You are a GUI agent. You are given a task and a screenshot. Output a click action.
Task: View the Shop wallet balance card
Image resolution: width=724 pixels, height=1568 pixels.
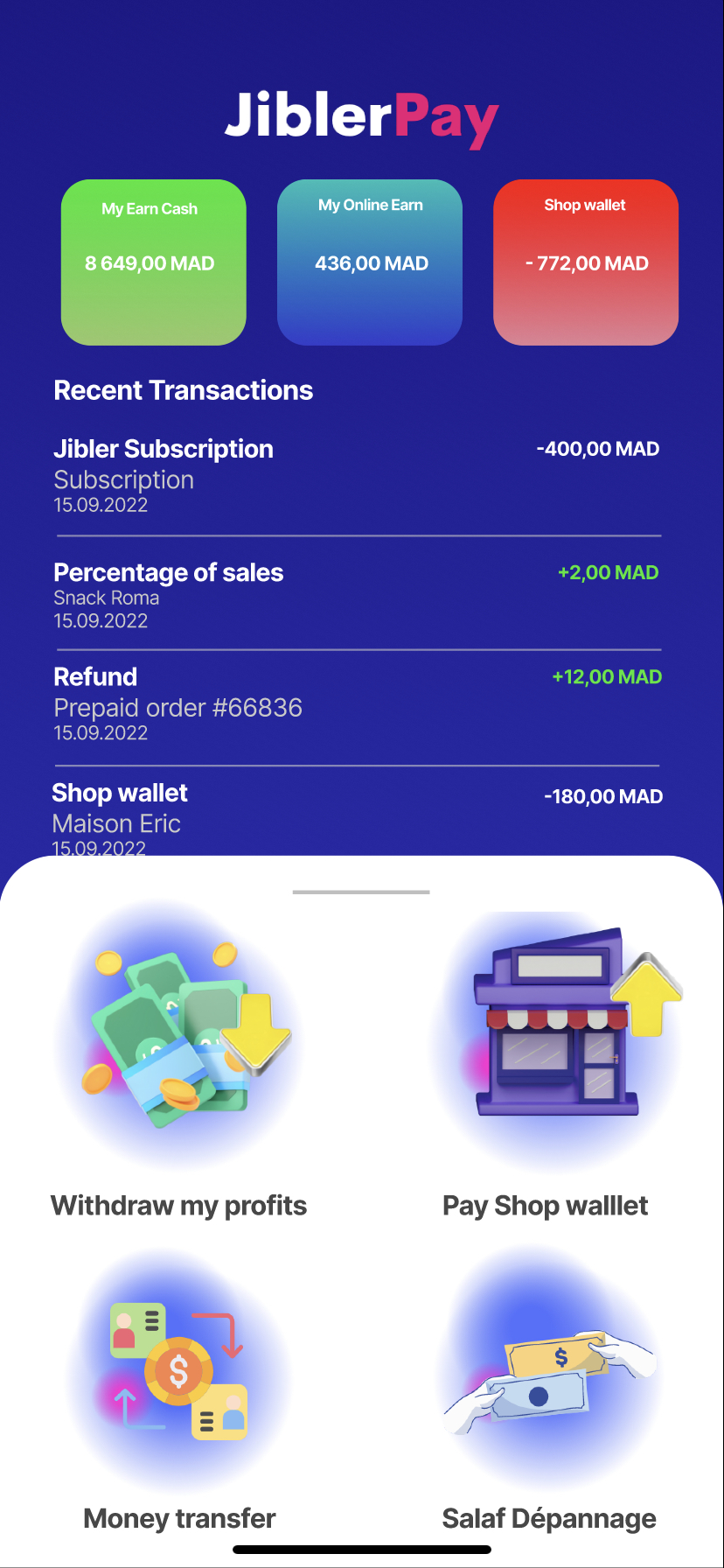click(x=586, y=262)
